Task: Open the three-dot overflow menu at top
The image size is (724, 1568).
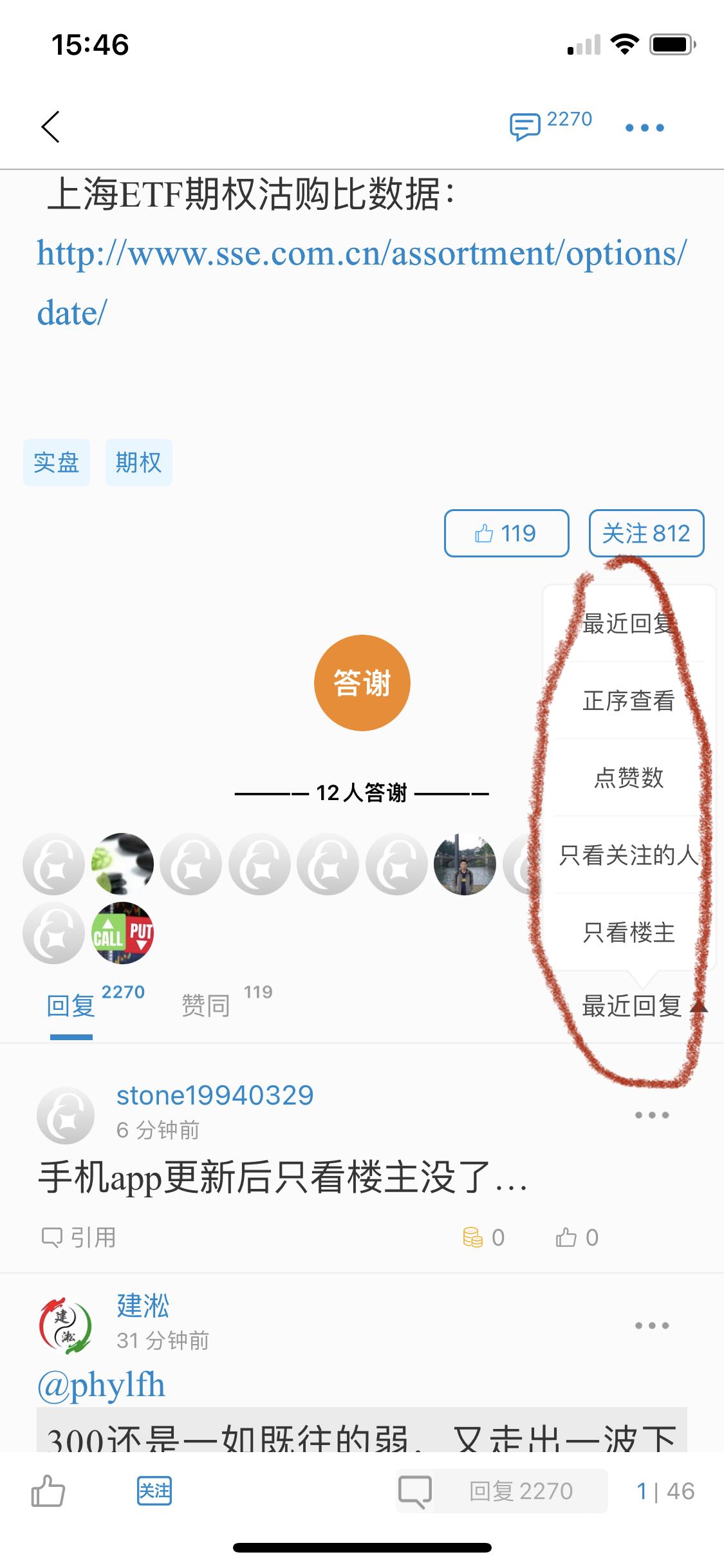Action: [x=645, y=127]
